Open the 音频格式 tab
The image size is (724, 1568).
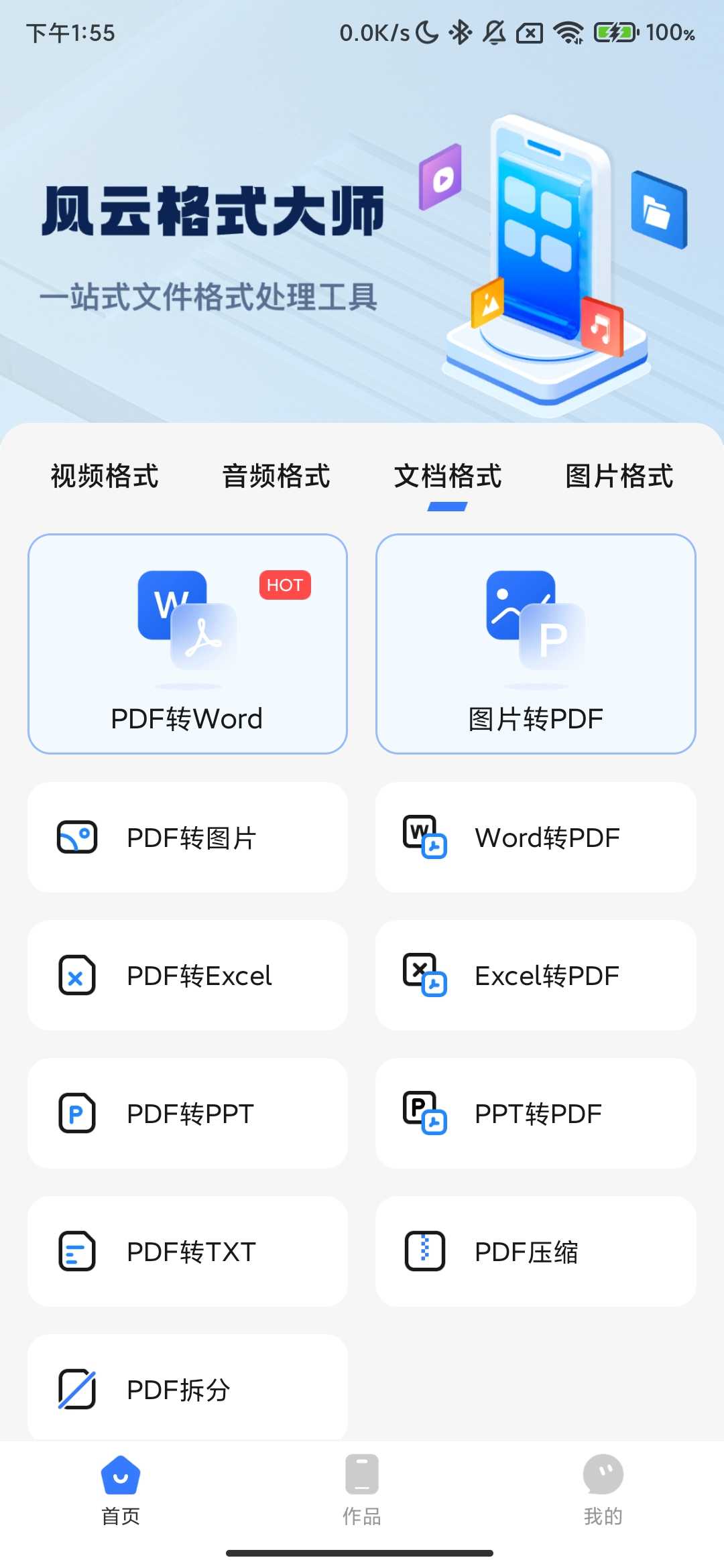coord(276,477)
